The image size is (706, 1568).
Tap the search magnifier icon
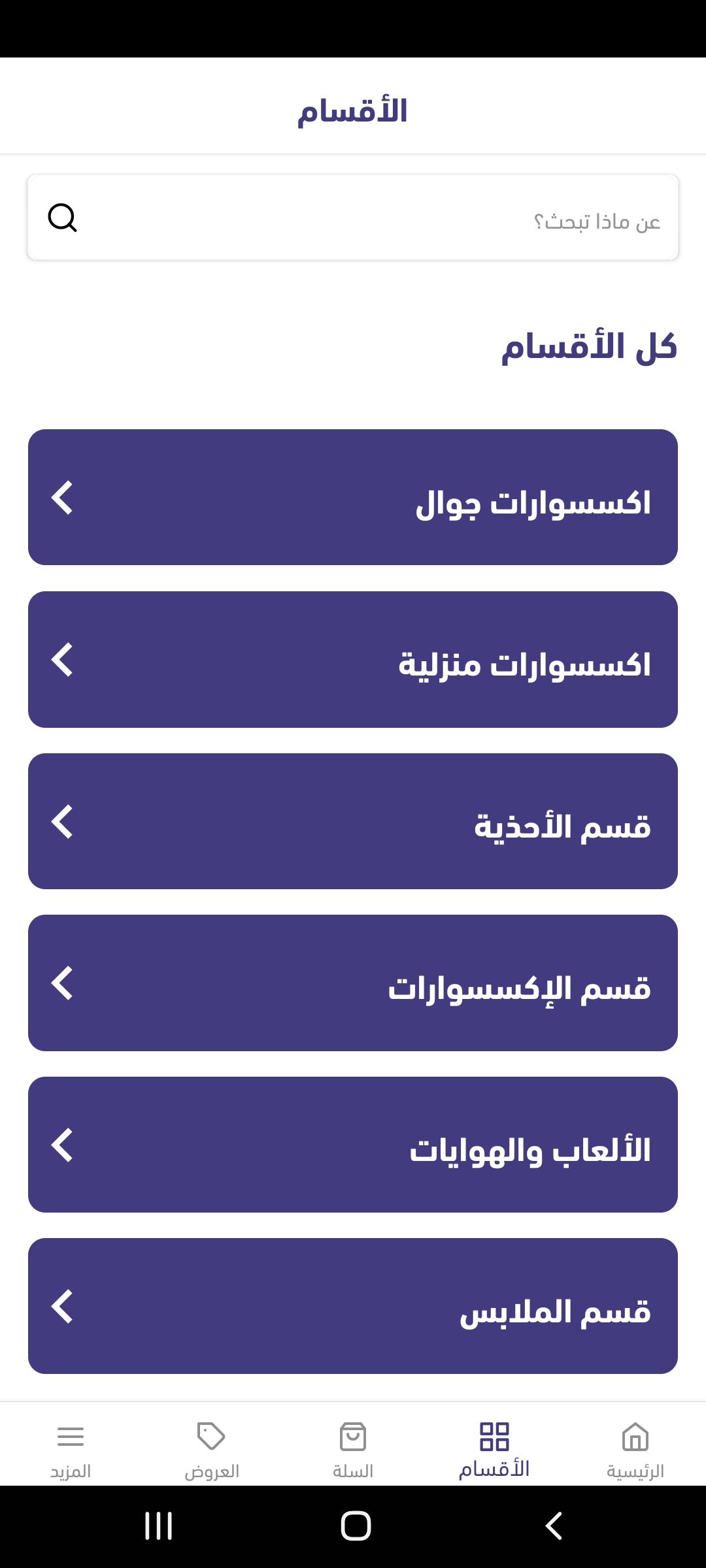63,218
